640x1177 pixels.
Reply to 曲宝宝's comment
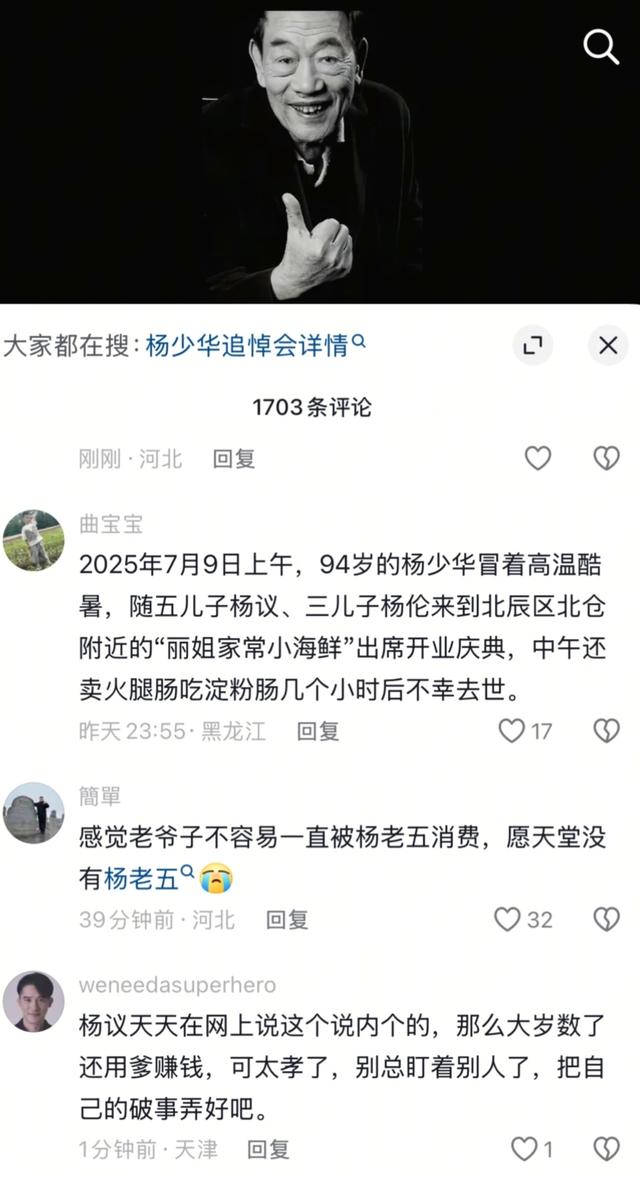point(318,731)
